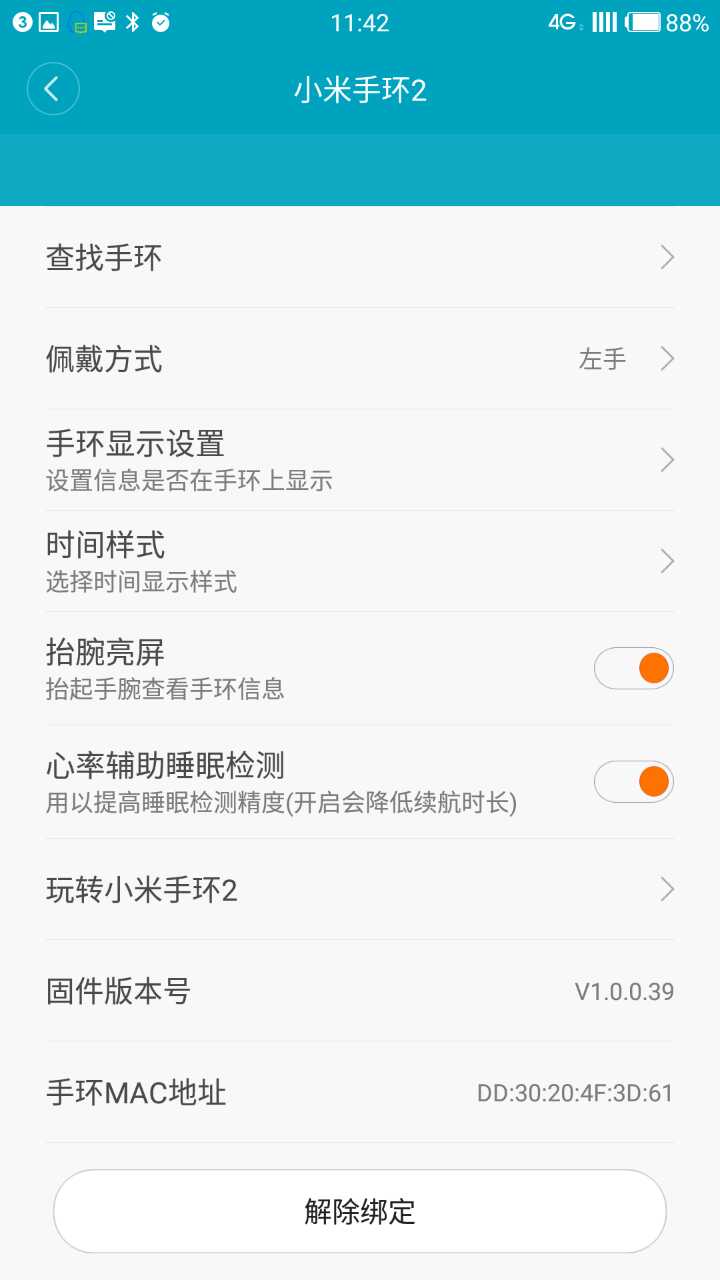Screen dimensions: 720x1280
Task: Tap the 手环MAC地址 value DD:30:20:4F:3D:61
Action: point(574,1093)
